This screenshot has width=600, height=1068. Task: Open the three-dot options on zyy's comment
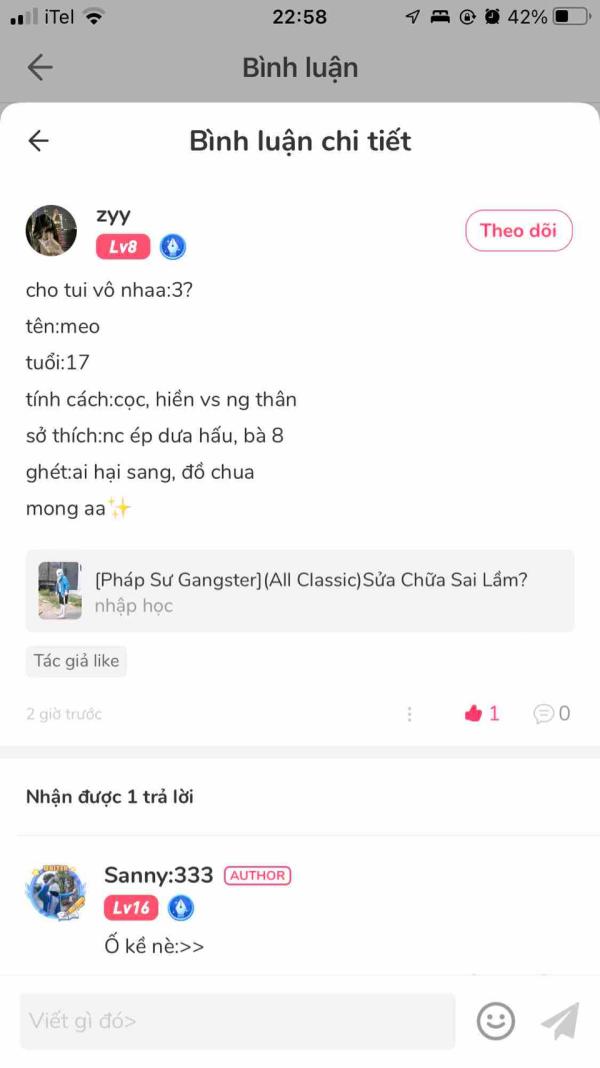click(409, 714)
